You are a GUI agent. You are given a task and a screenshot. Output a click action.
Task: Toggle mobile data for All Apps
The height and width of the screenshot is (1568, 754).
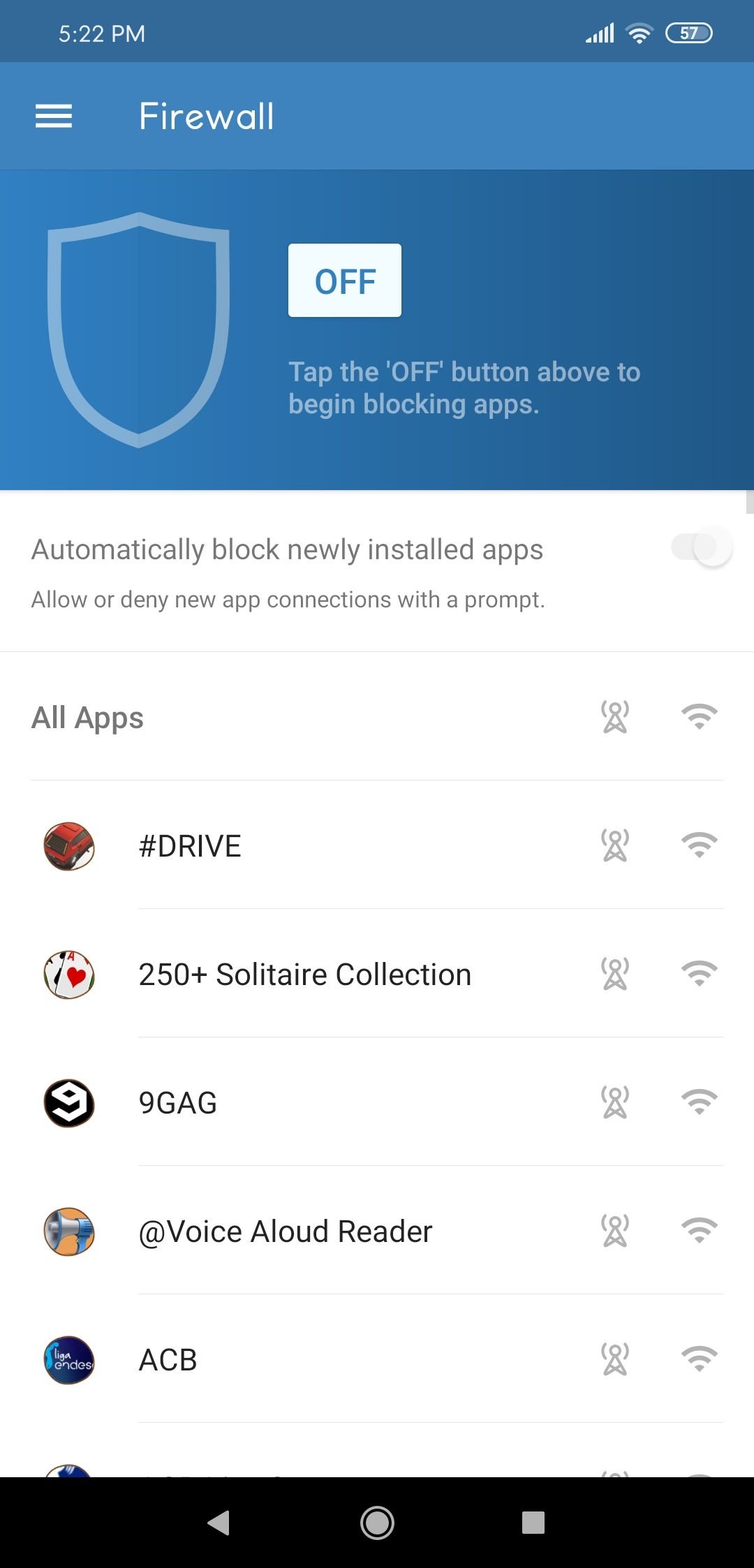click(615, 717)
